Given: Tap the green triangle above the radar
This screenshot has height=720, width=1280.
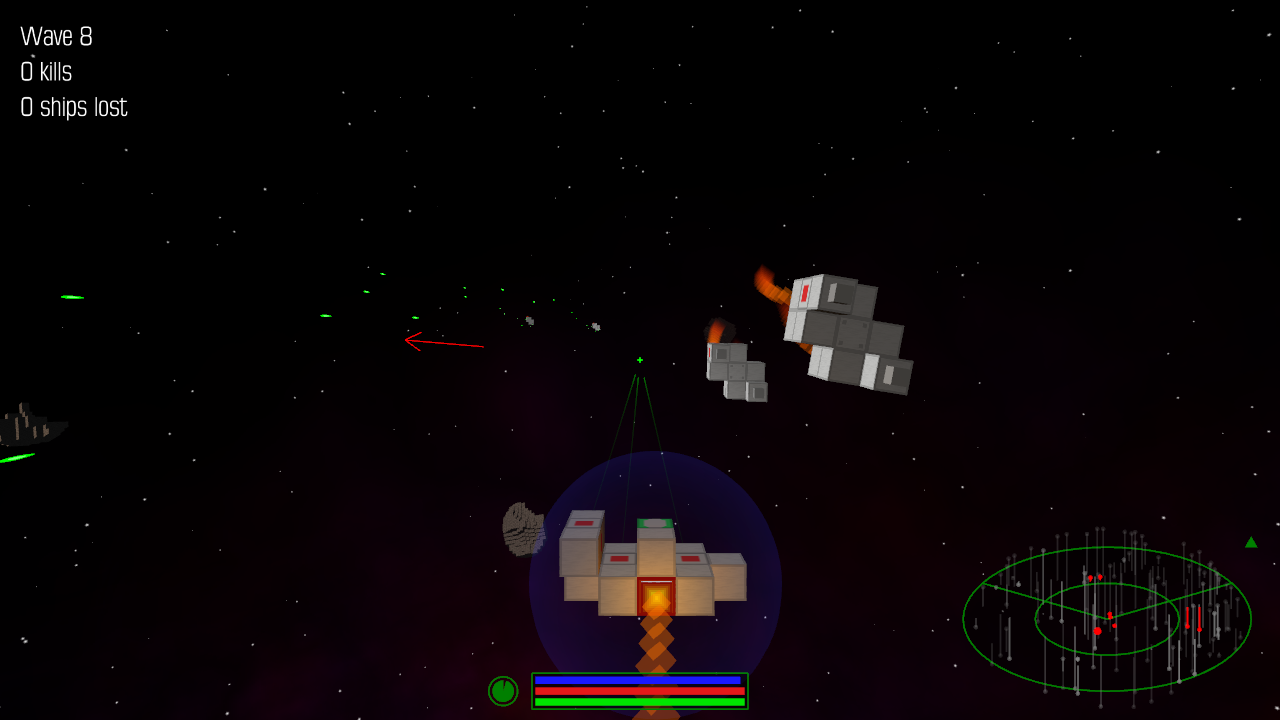Looking at the screenshot, I should point(1251,542).
